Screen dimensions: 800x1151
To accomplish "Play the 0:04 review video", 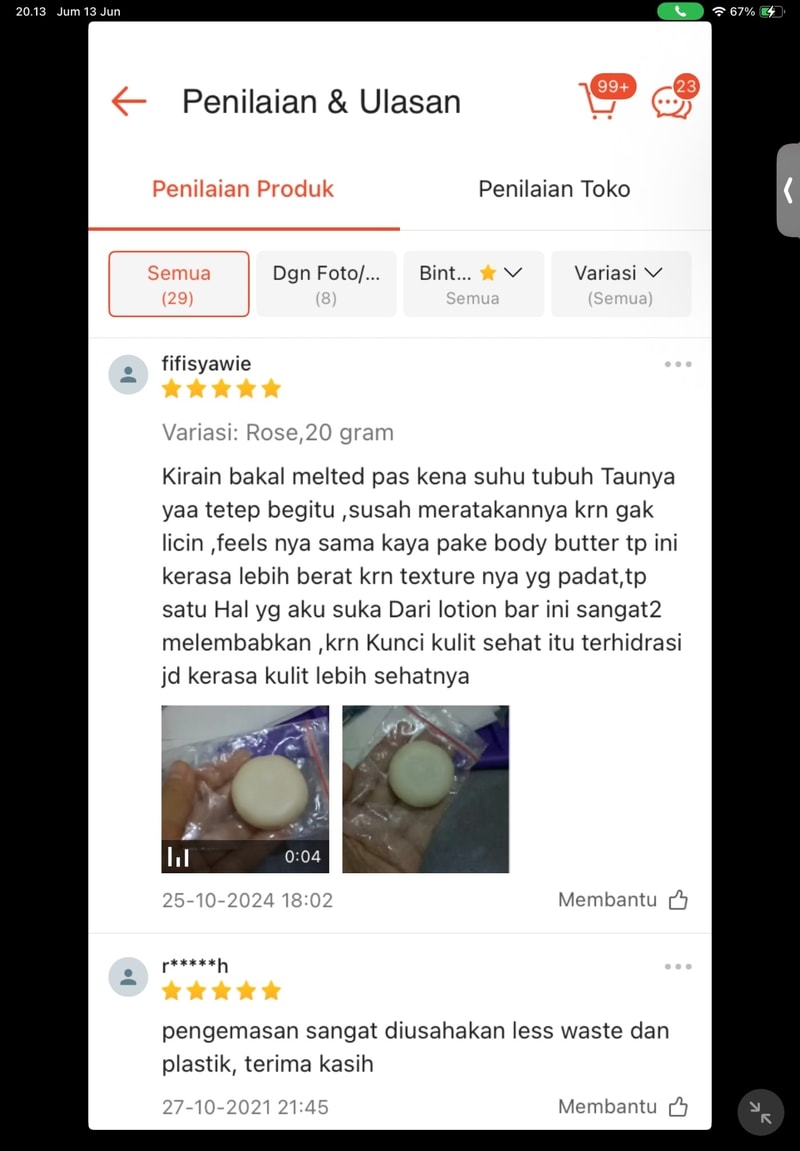I will pyautogui.click(x=245, y=789).
